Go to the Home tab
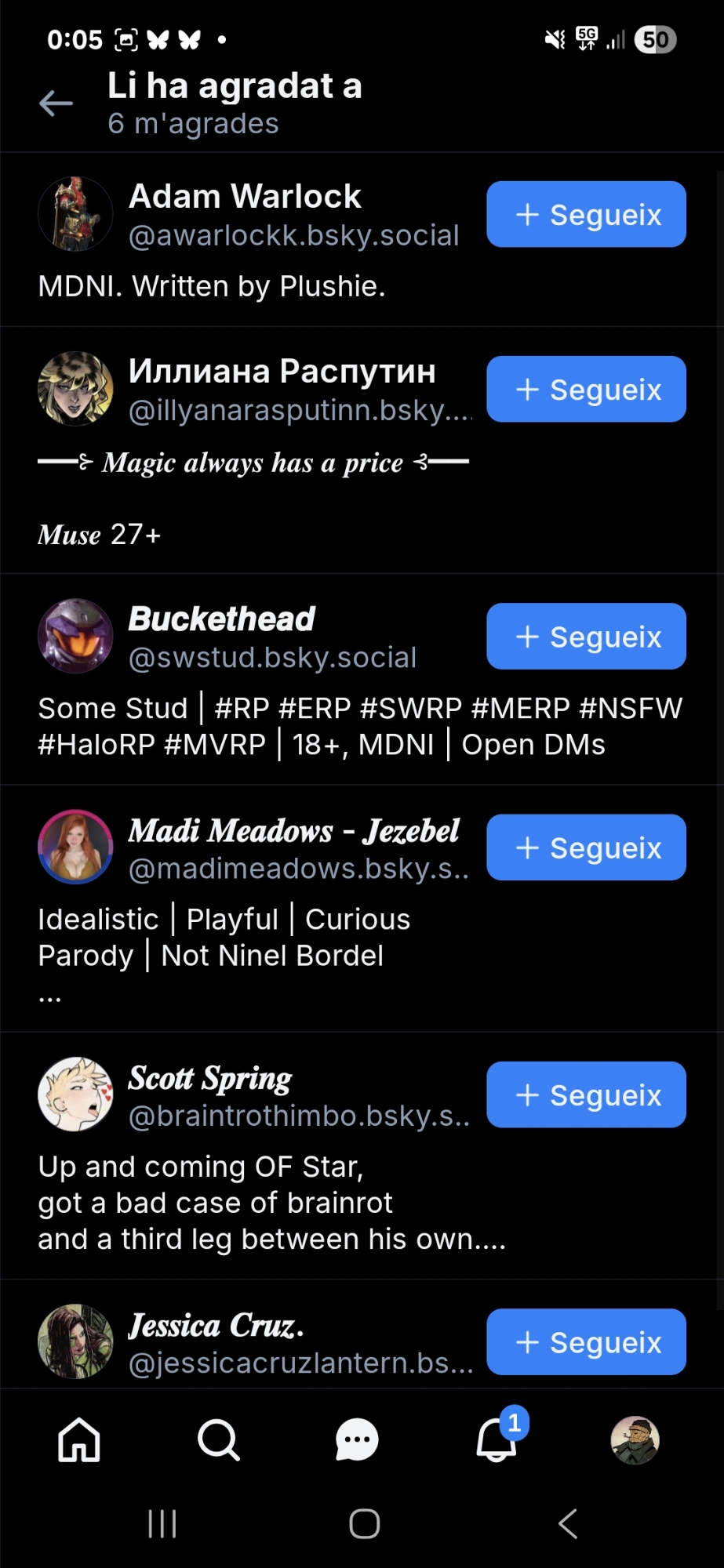The height and width of the screenshot is (1568, 724). tap(79, 1440)
